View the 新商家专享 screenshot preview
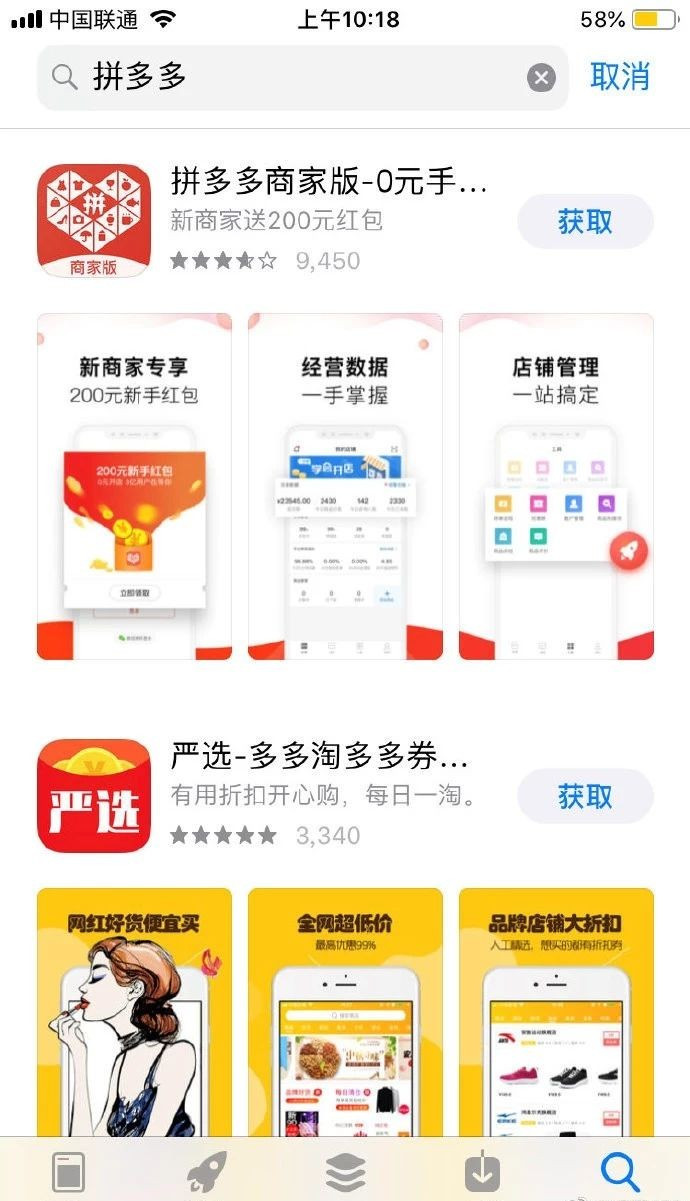This screenshot has width=690, height=1201. 134,486
